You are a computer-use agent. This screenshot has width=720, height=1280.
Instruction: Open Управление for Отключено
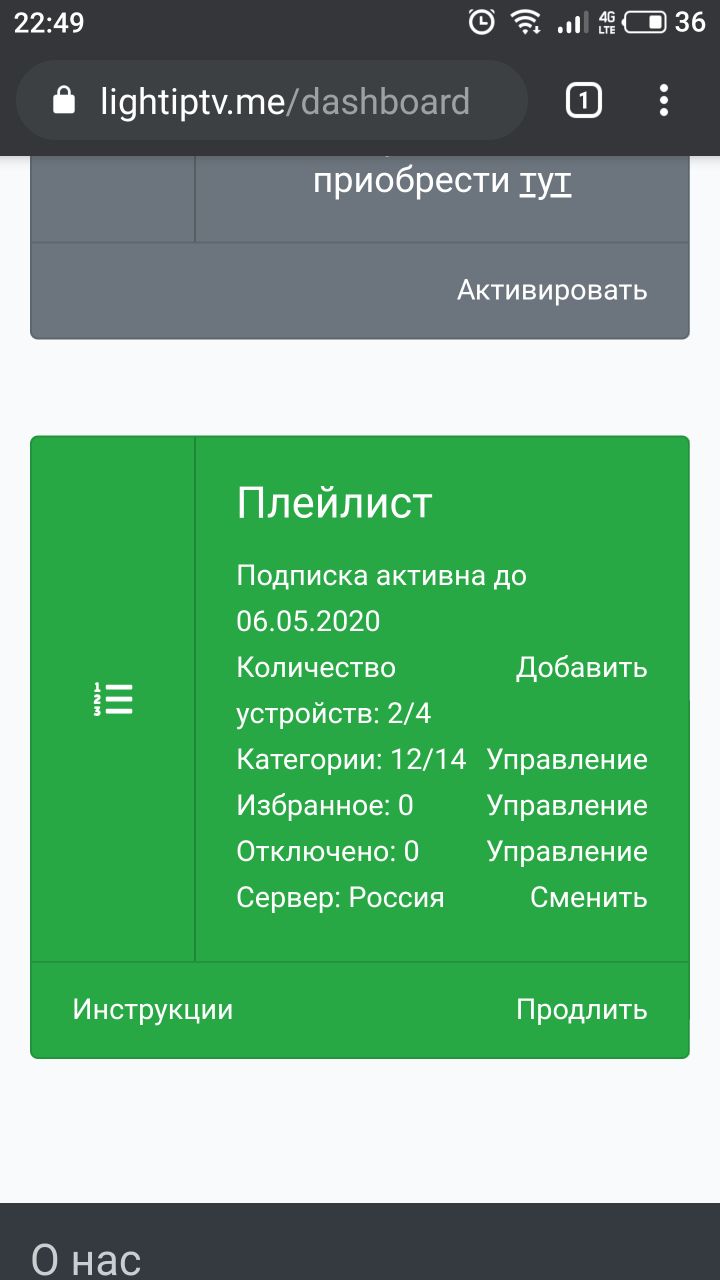pos(567,852)
